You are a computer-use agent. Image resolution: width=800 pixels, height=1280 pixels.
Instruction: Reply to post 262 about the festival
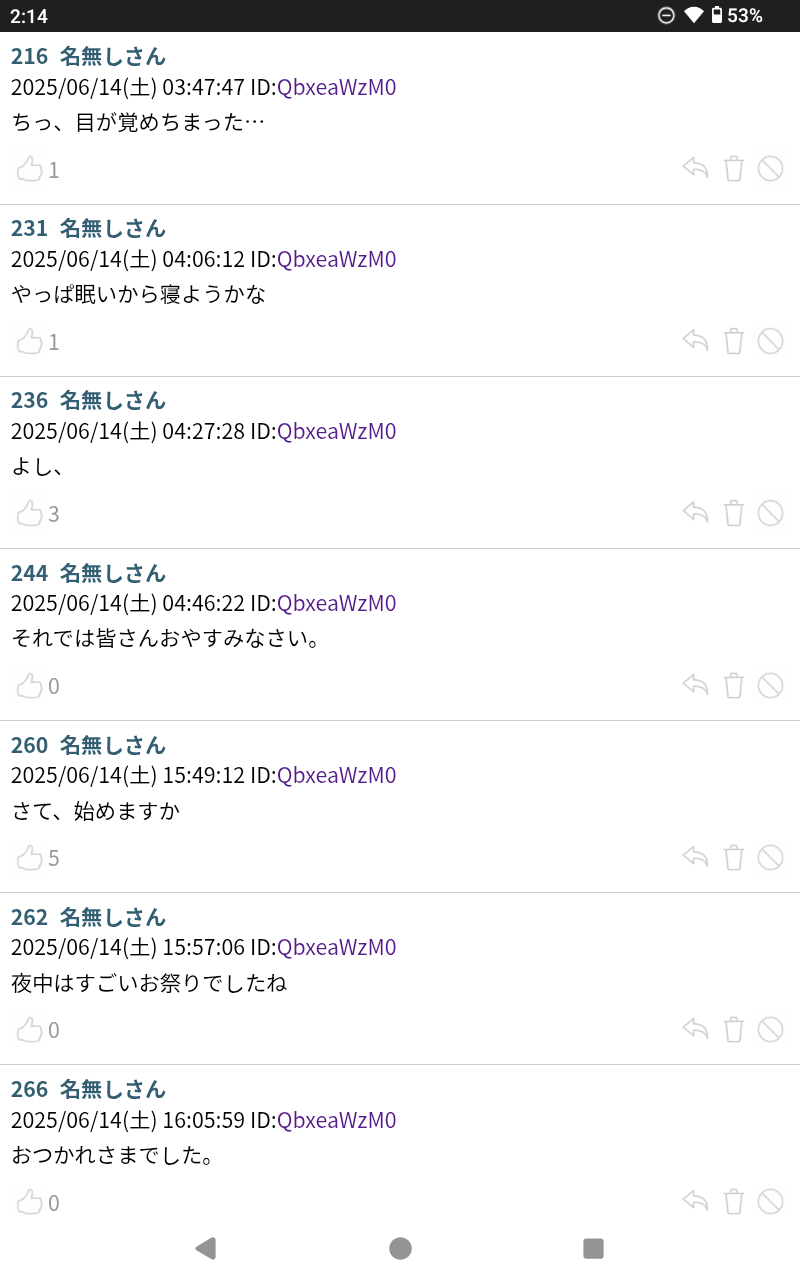click(x=696, y=1029)
